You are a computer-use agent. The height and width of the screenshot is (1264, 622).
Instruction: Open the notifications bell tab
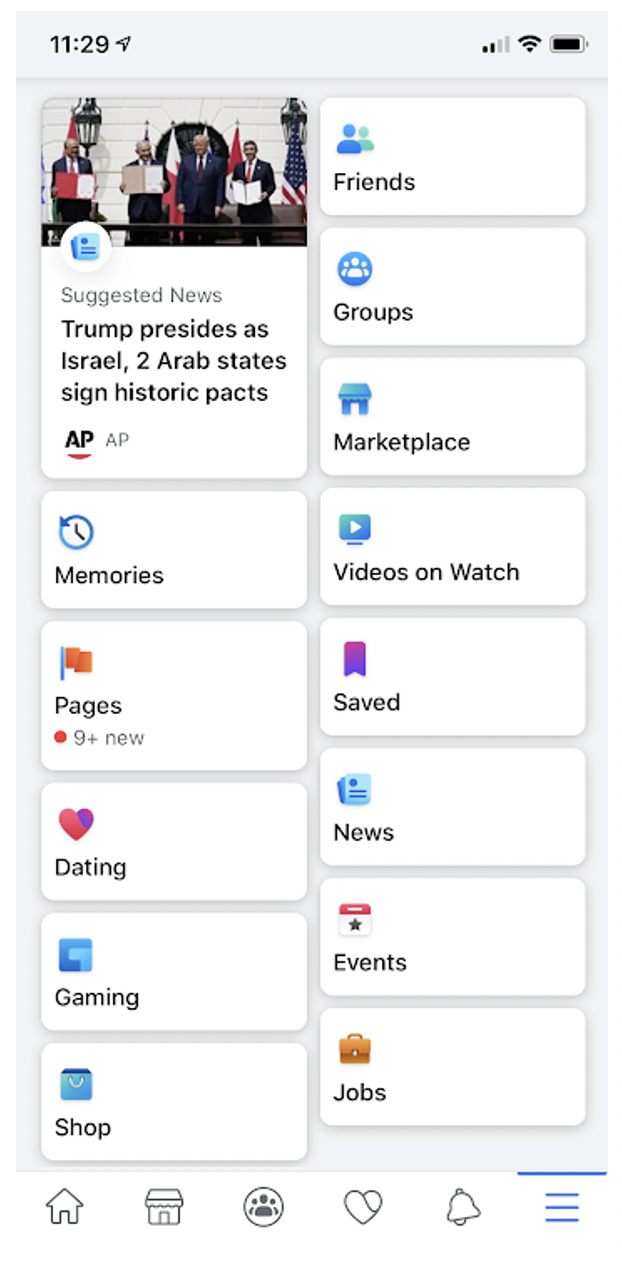pos(463,1207)
